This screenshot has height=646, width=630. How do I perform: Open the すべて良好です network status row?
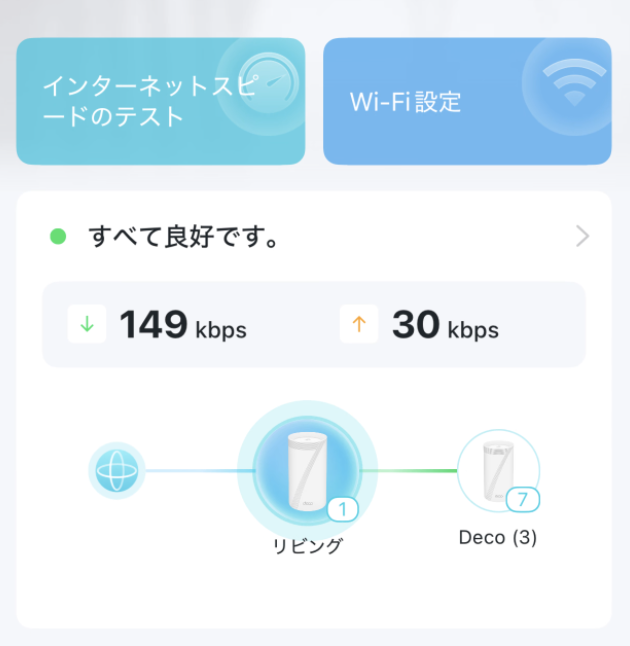click(314, 237)
